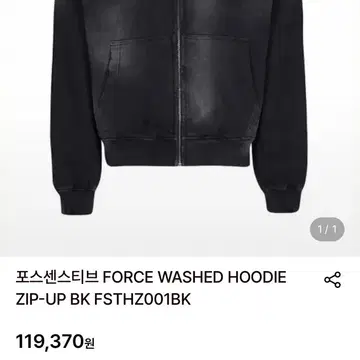Screen dimensions: 360x360
Task: Share this hoodie product listing
Action: click(x=332, y=280)
